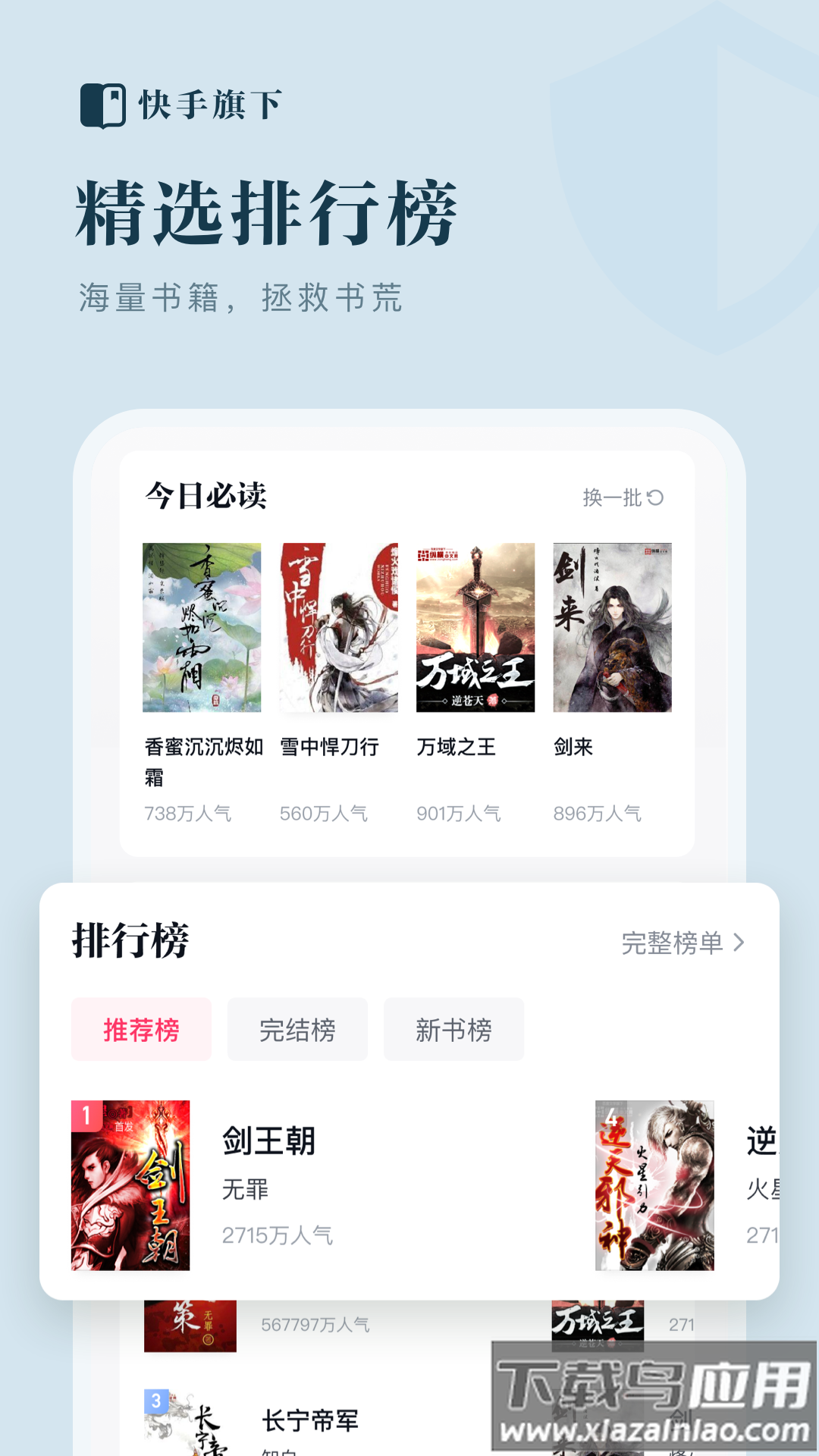The image size is (819, 1456).
Task: Open the chevron arrow after 完整榜单
Action: [x=739, y=943]
